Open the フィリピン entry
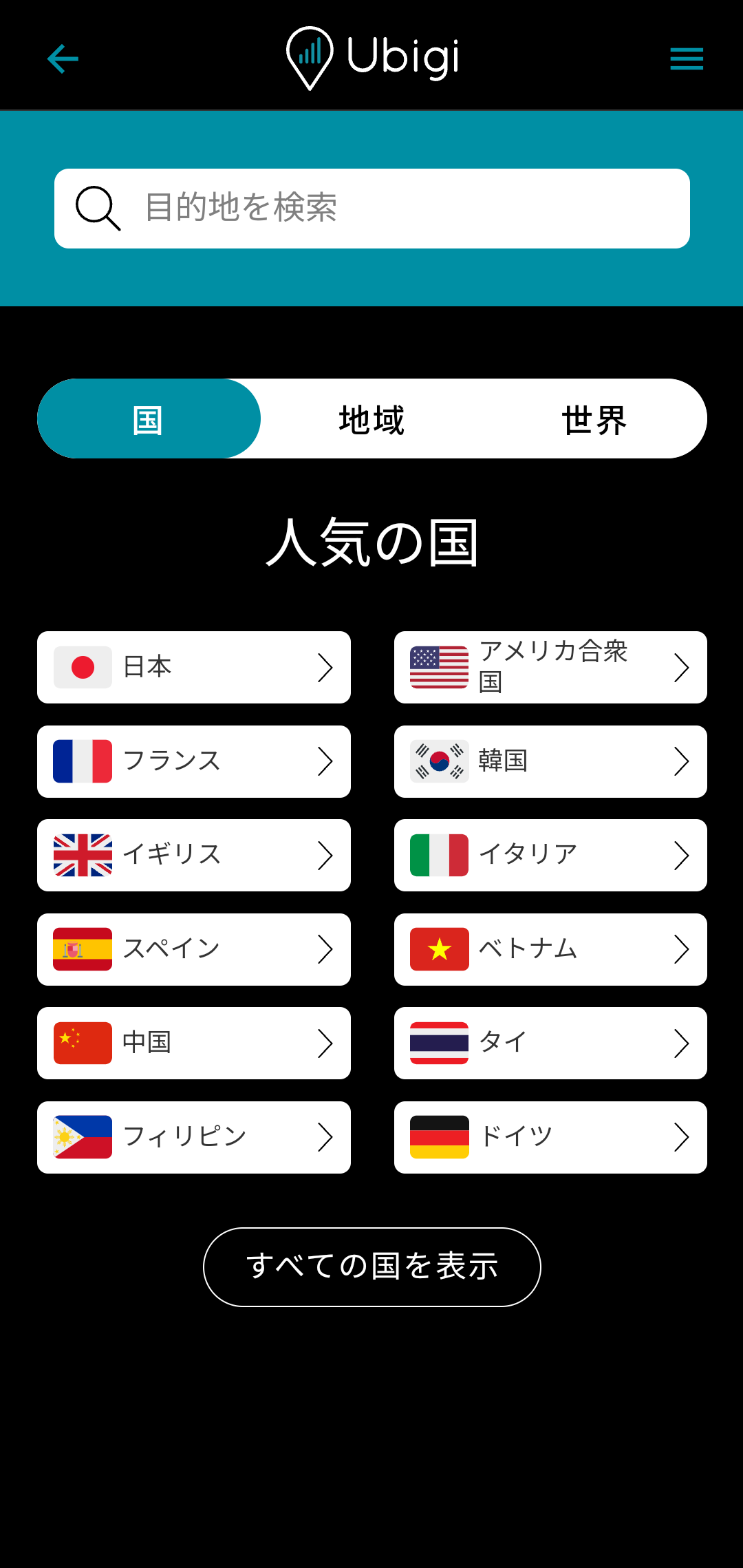This screenshot has height=1568, width=743. click(194, 1137)
